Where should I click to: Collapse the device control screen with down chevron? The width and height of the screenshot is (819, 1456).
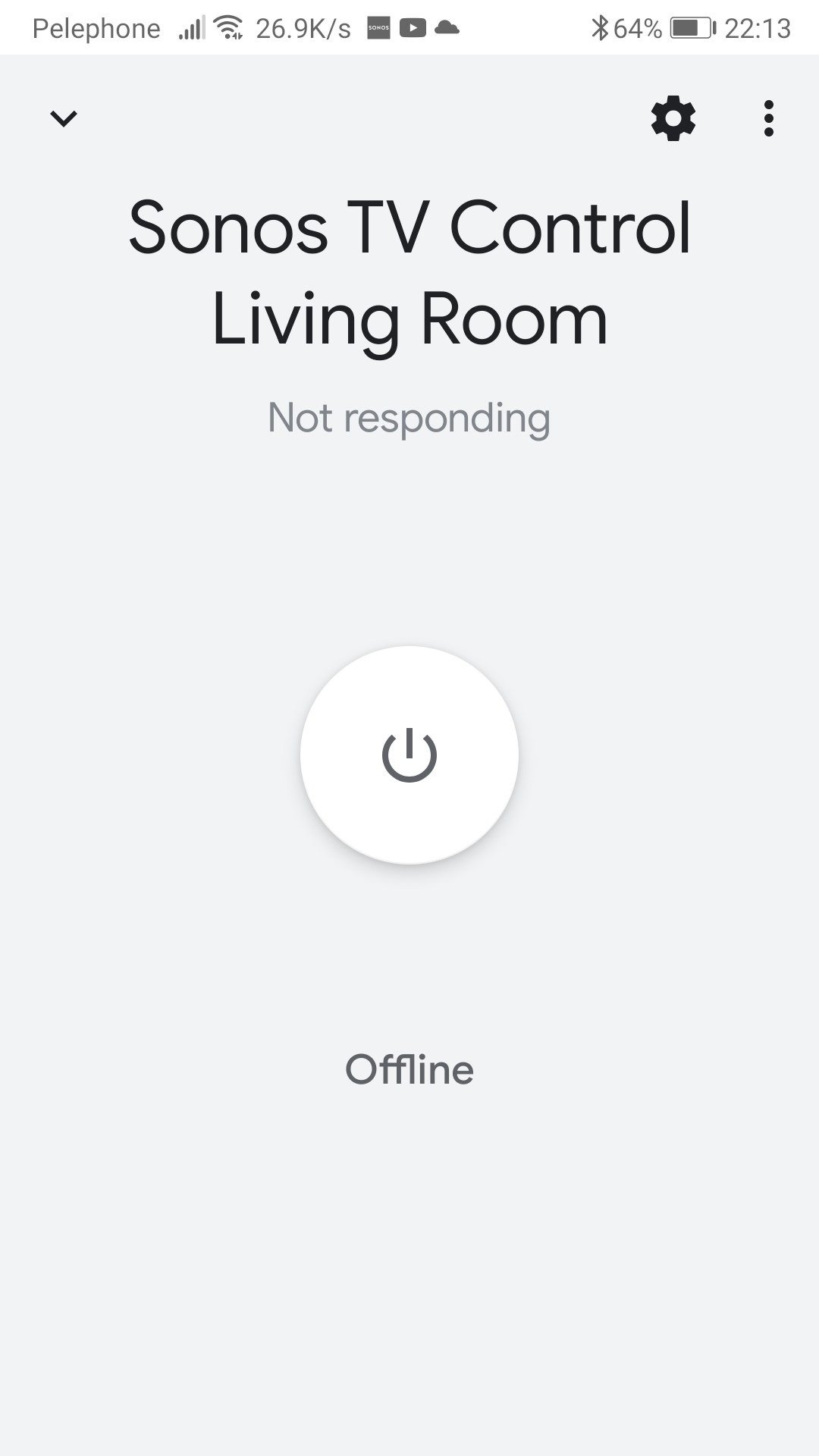[64, 118]
